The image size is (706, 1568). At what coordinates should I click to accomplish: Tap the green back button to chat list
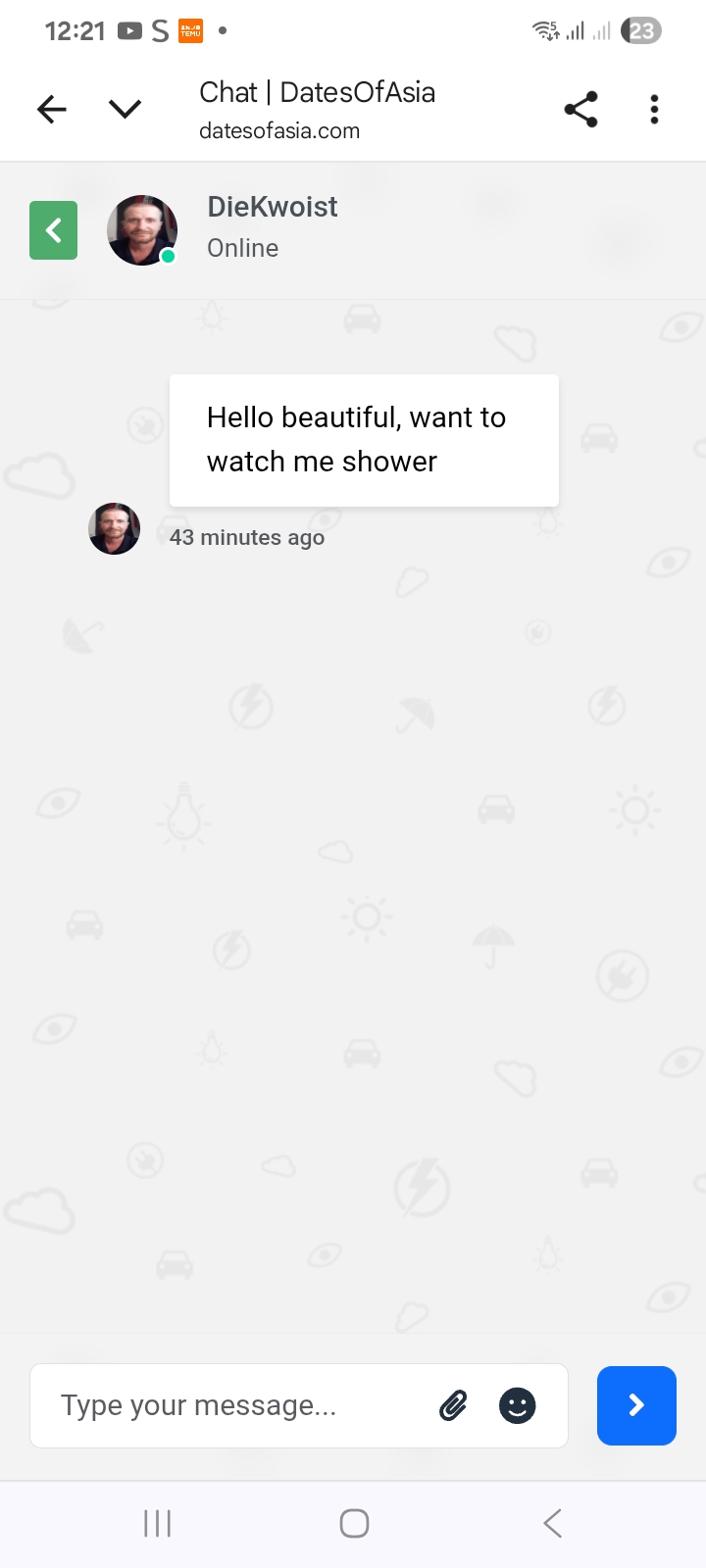[54, 230]
